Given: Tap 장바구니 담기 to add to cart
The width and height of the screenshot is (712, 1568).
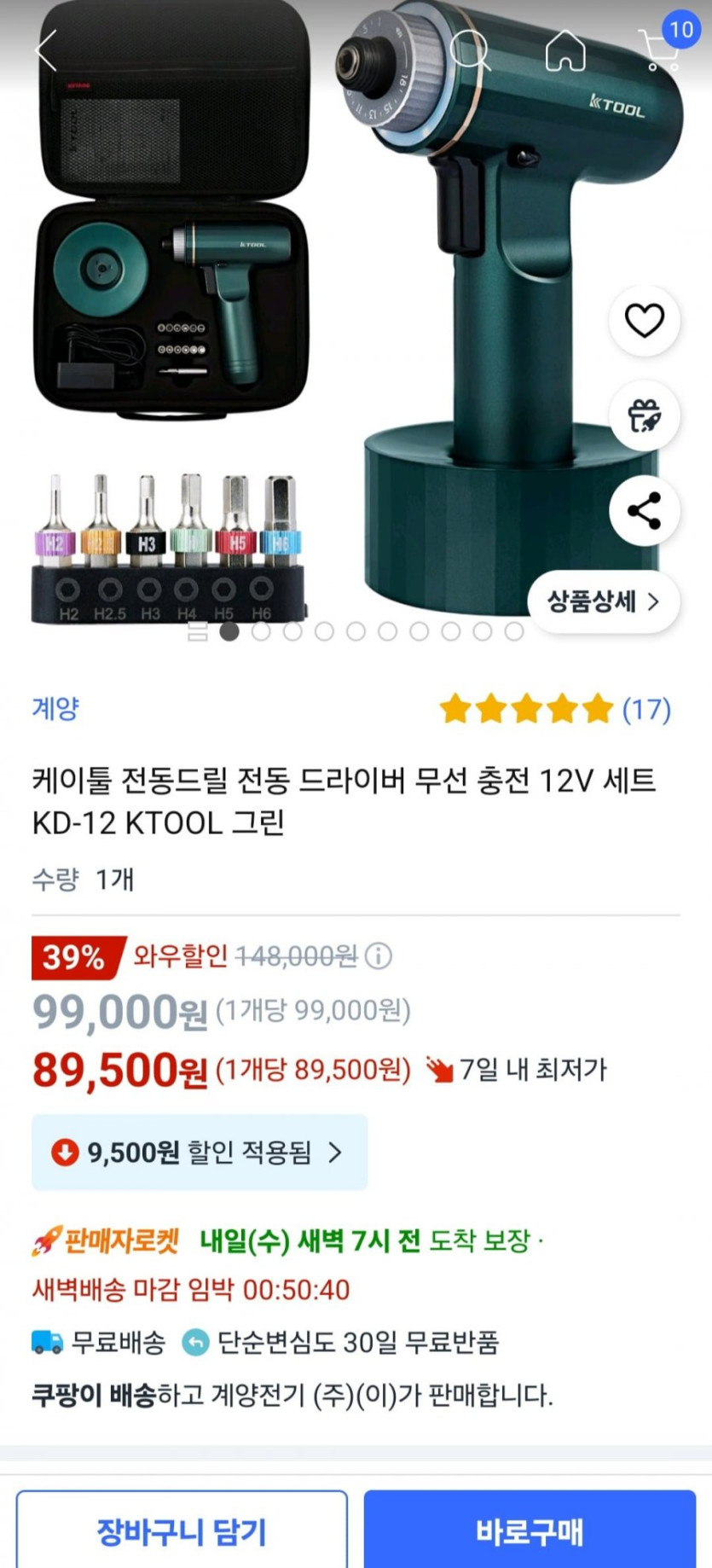Looking at the screenshot, I should click(x=182, y=1531).
